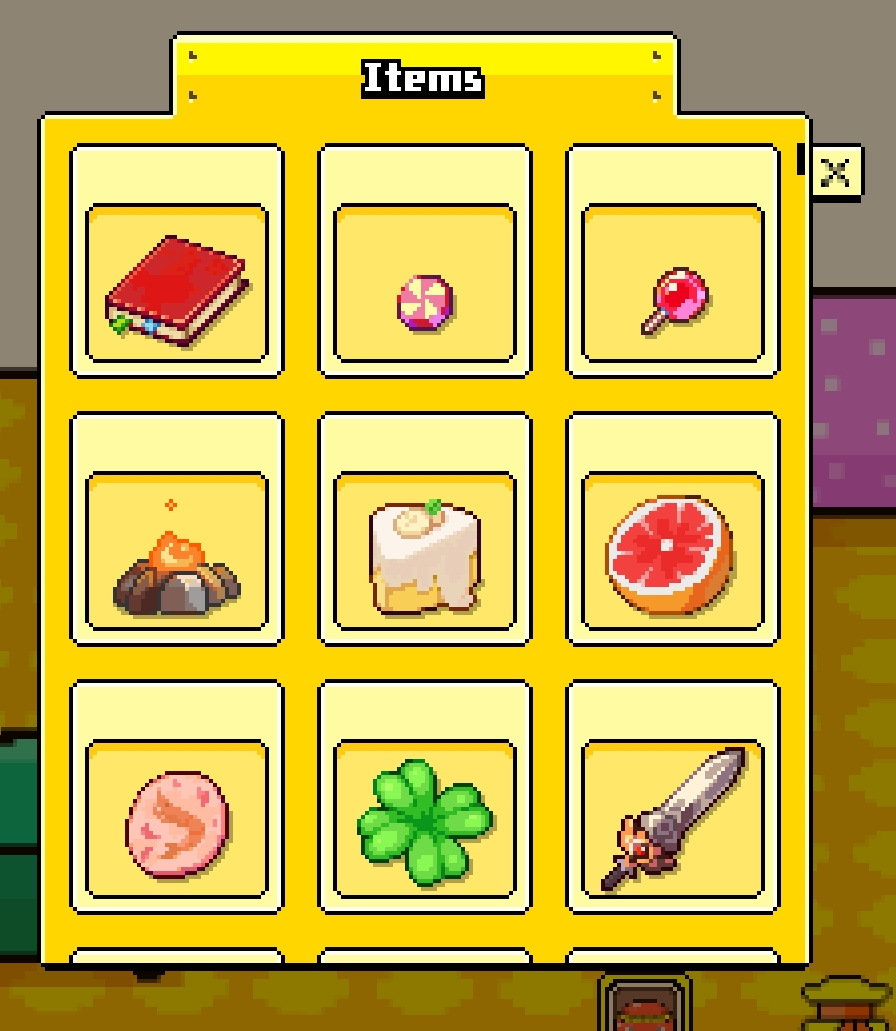This screenshot has height=1031, width=896.
Task: Tap the grapefruit half item
Action: [671, 554]
